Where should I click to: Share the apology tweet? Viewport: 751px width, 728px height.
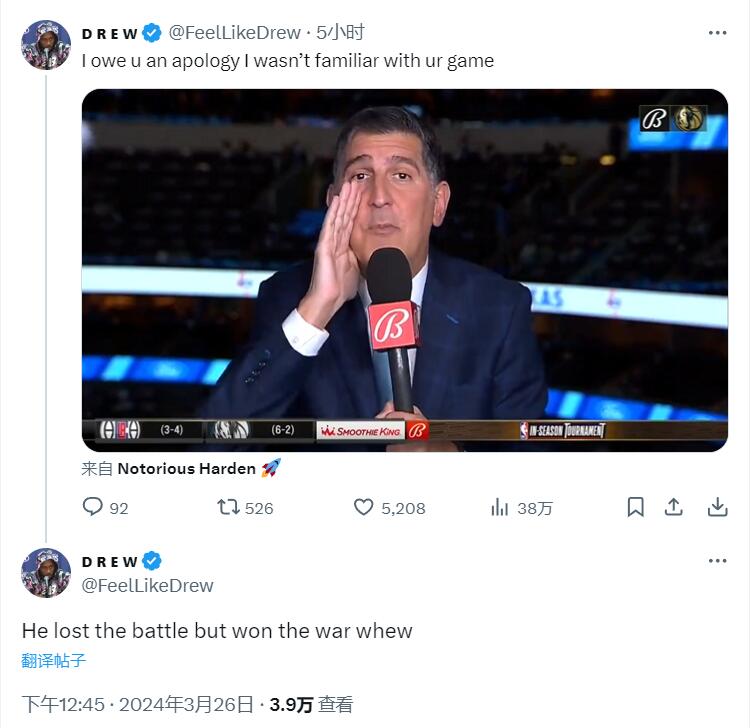(x=674, y=507)
